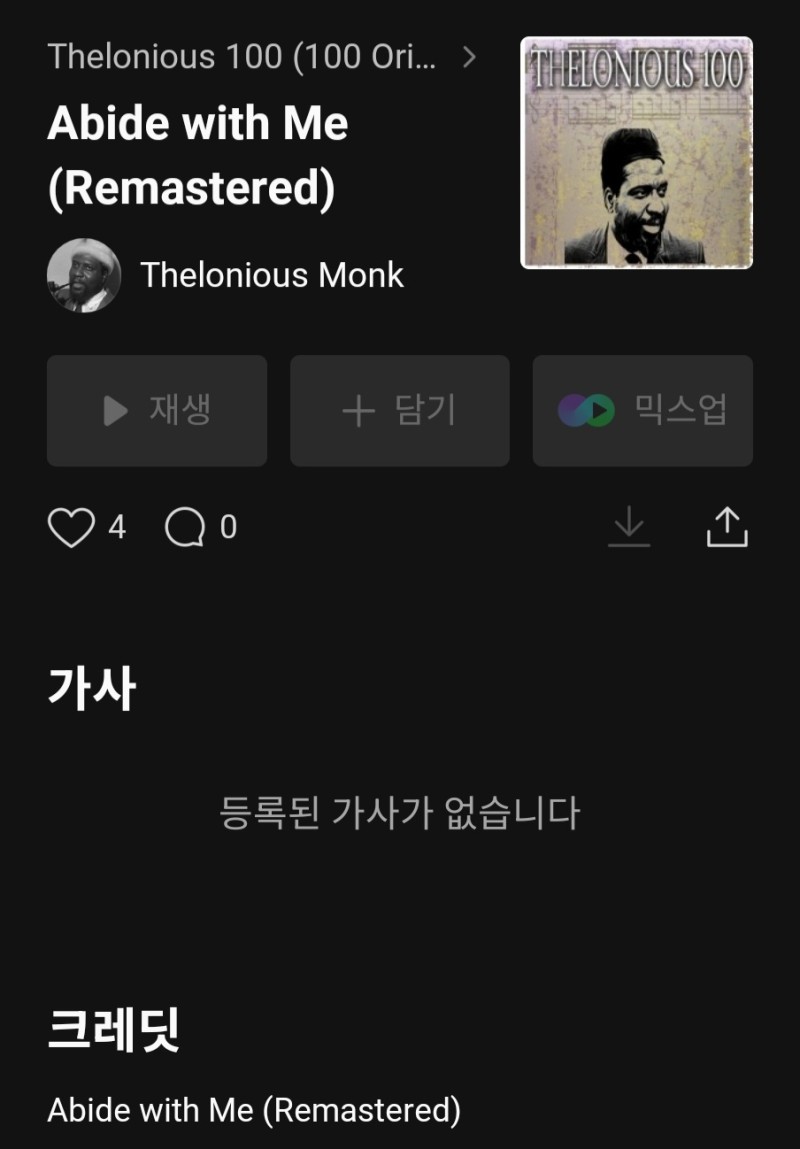Start a 믹스업 mix
Screen dimensions: 800x1149
(x=642, y=411)
